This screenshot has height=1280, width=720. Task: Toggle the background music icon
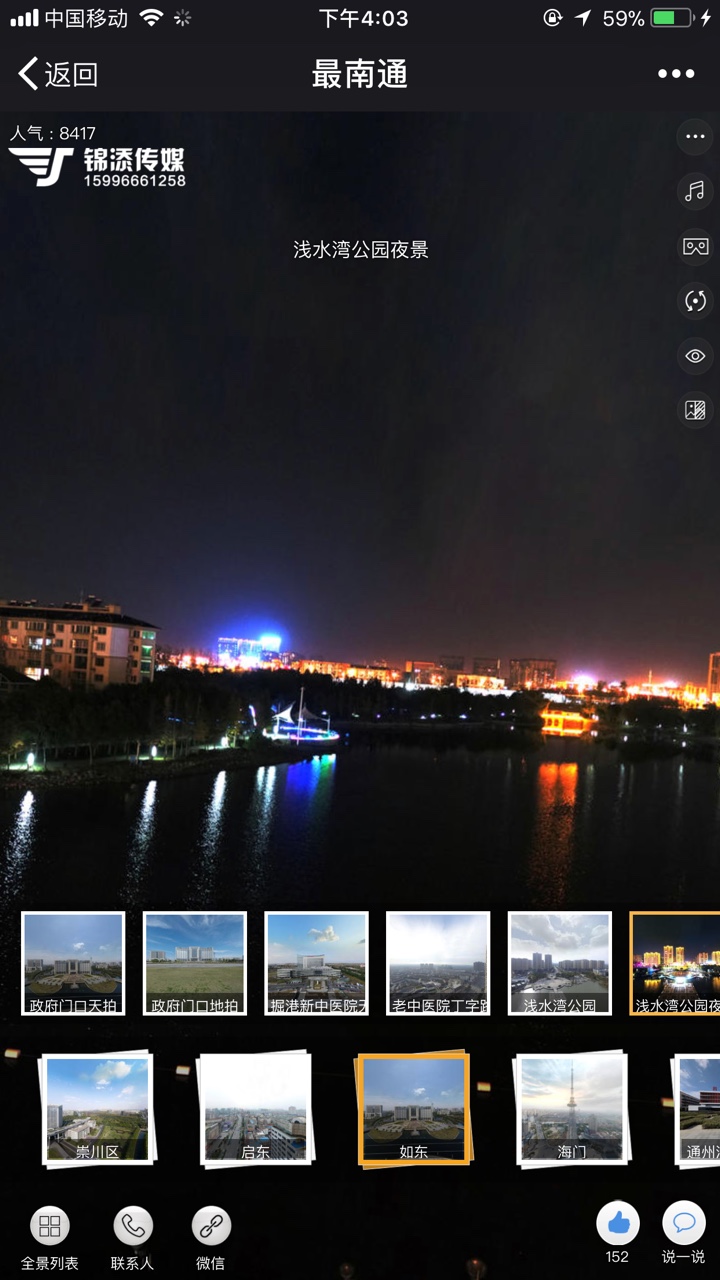pos(695,191)
